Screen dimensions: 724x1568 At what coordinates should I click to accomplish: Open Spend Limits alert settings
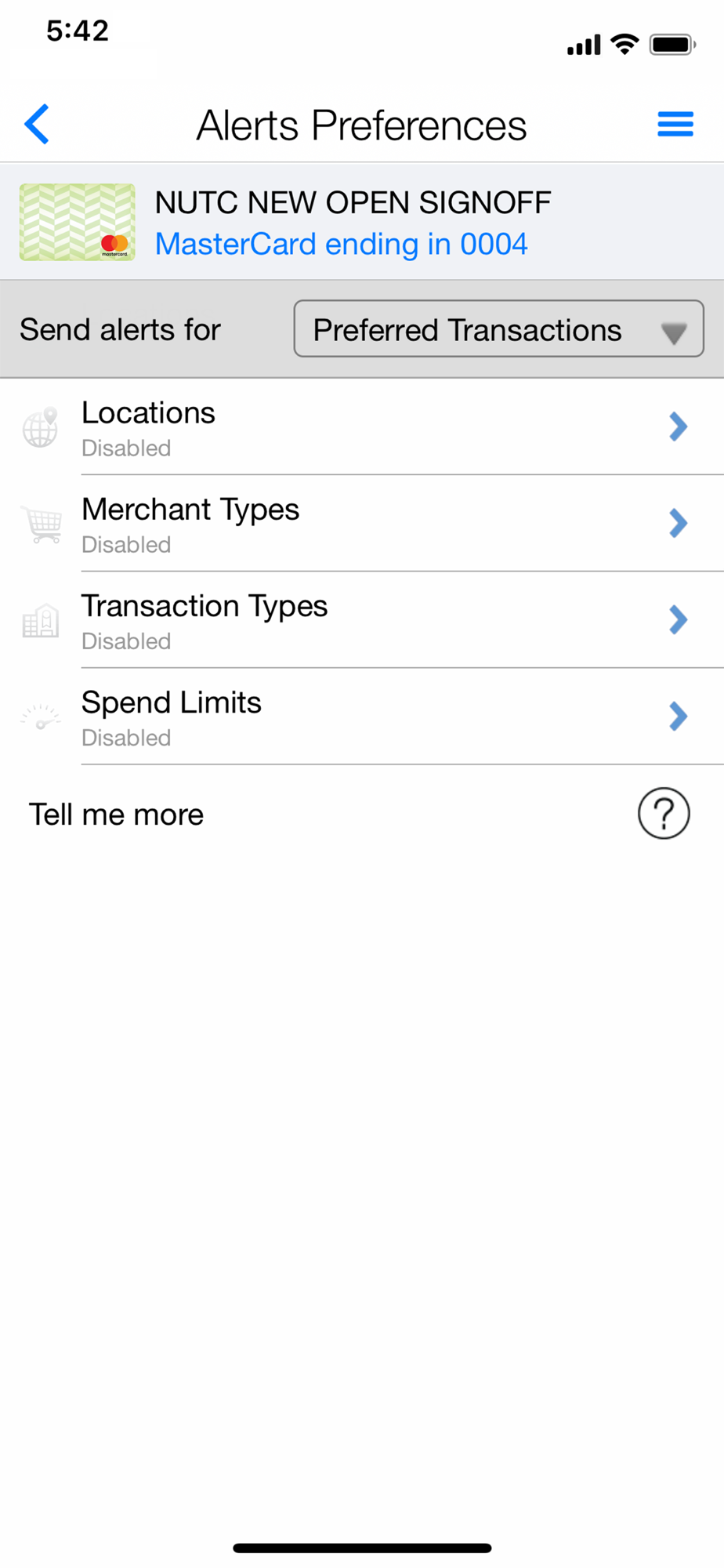coord(362,717)
